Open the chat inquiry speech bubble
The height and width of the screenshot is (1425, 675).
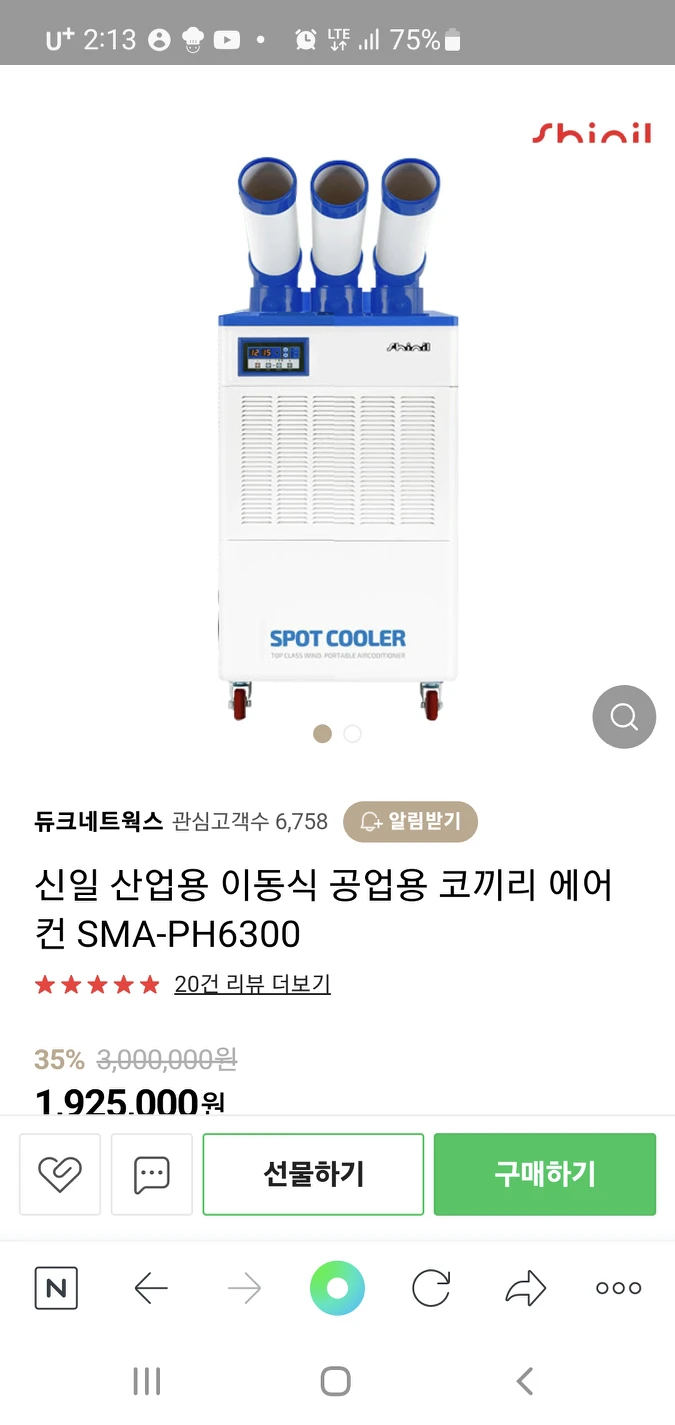click(152, 1174)
